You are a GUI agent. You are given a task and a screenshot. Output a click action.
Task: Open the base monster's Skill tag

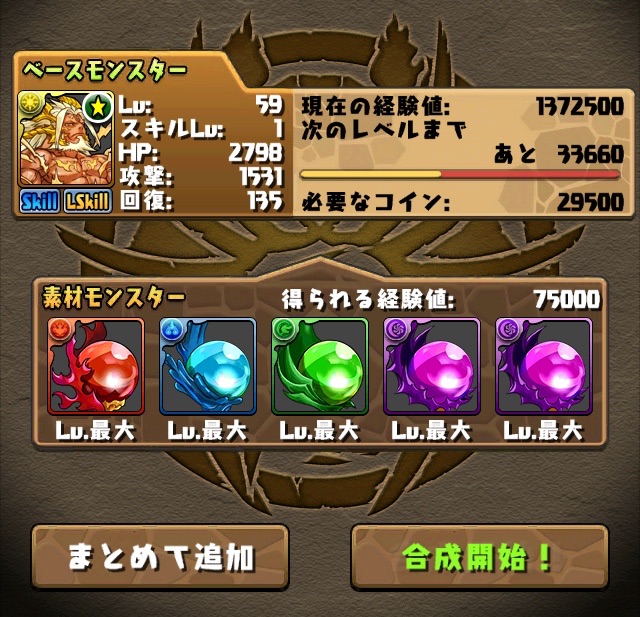40,200
